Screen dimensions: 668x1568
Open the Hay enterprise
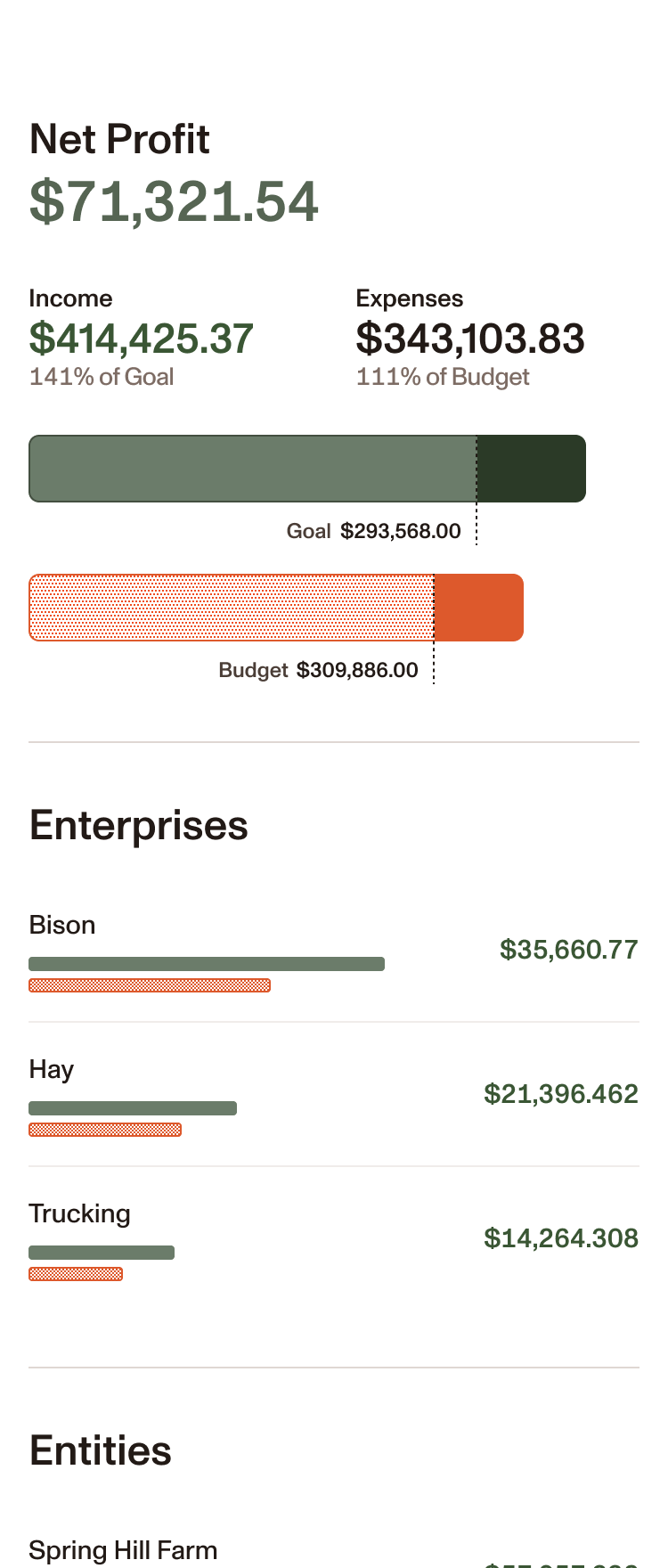pyautogui.click(x=51, y=1069)
